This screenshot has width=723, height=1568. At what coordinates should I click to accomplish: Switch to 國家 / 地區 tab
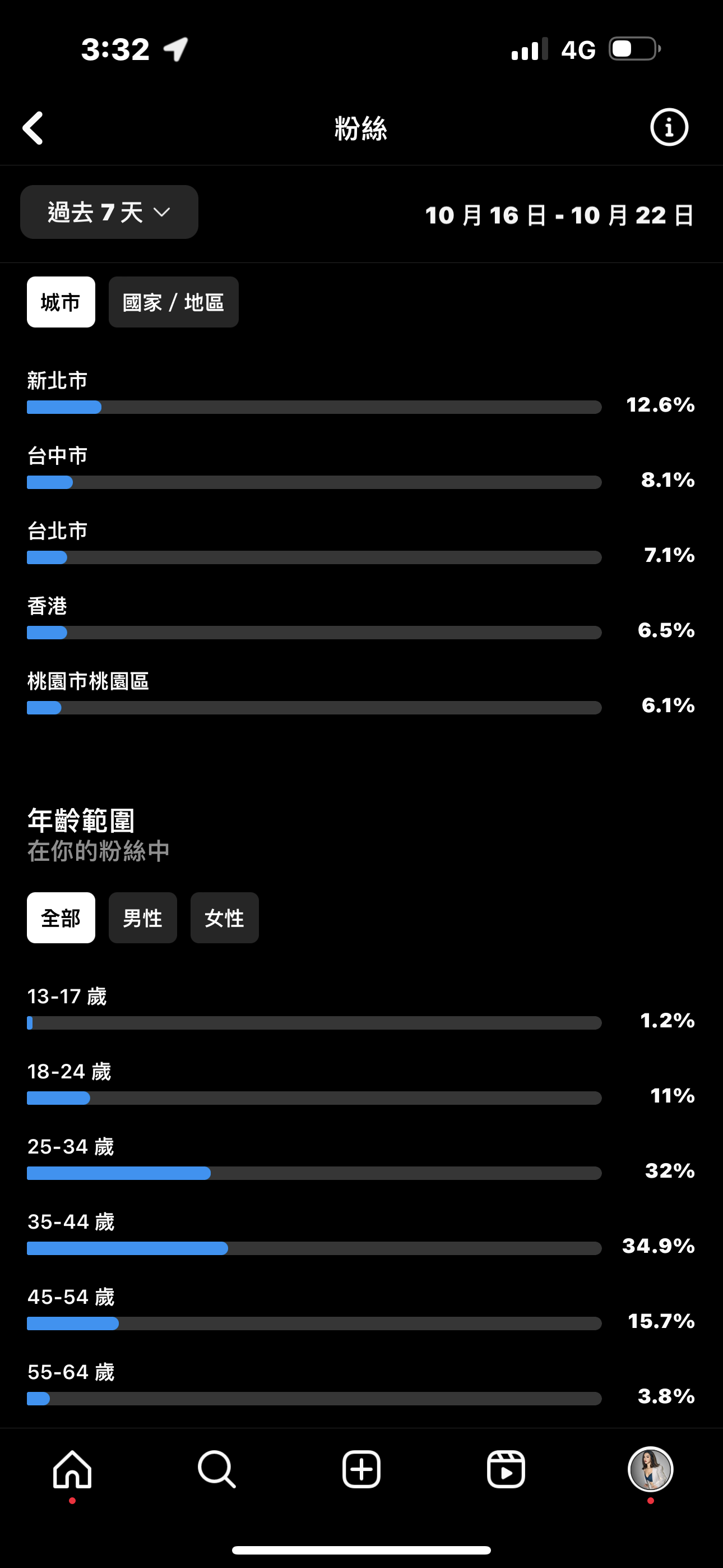173,302
